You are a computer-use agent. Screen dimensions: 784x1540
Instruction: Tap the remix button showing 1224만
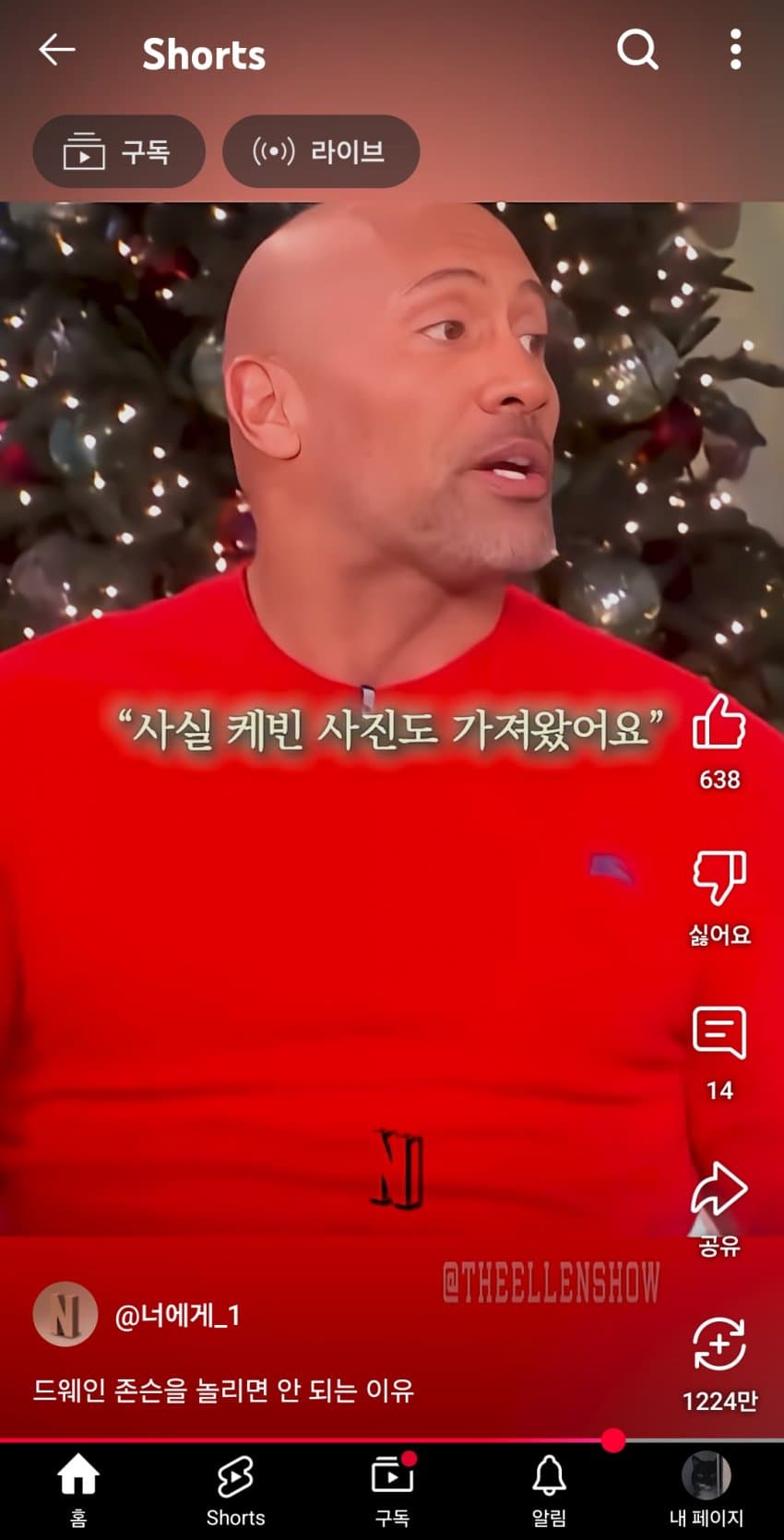[x=719, y=1345]
